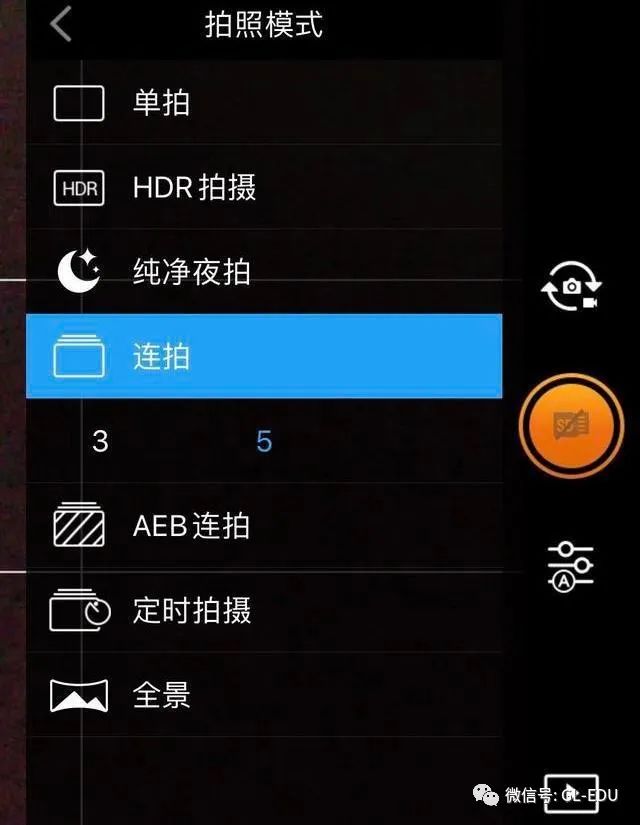Viewport: 640px width, 825px height.
Task: Set burst count to 3
Action: point(100,441)
